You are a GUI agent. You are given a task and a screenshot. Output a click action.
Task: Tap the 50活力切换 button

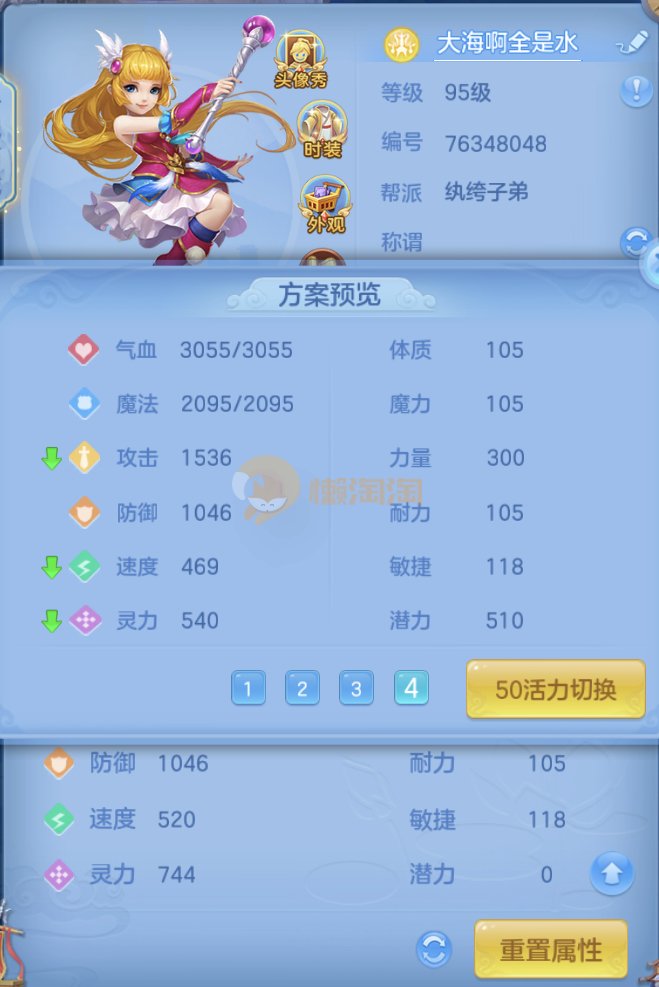[555, 689]
